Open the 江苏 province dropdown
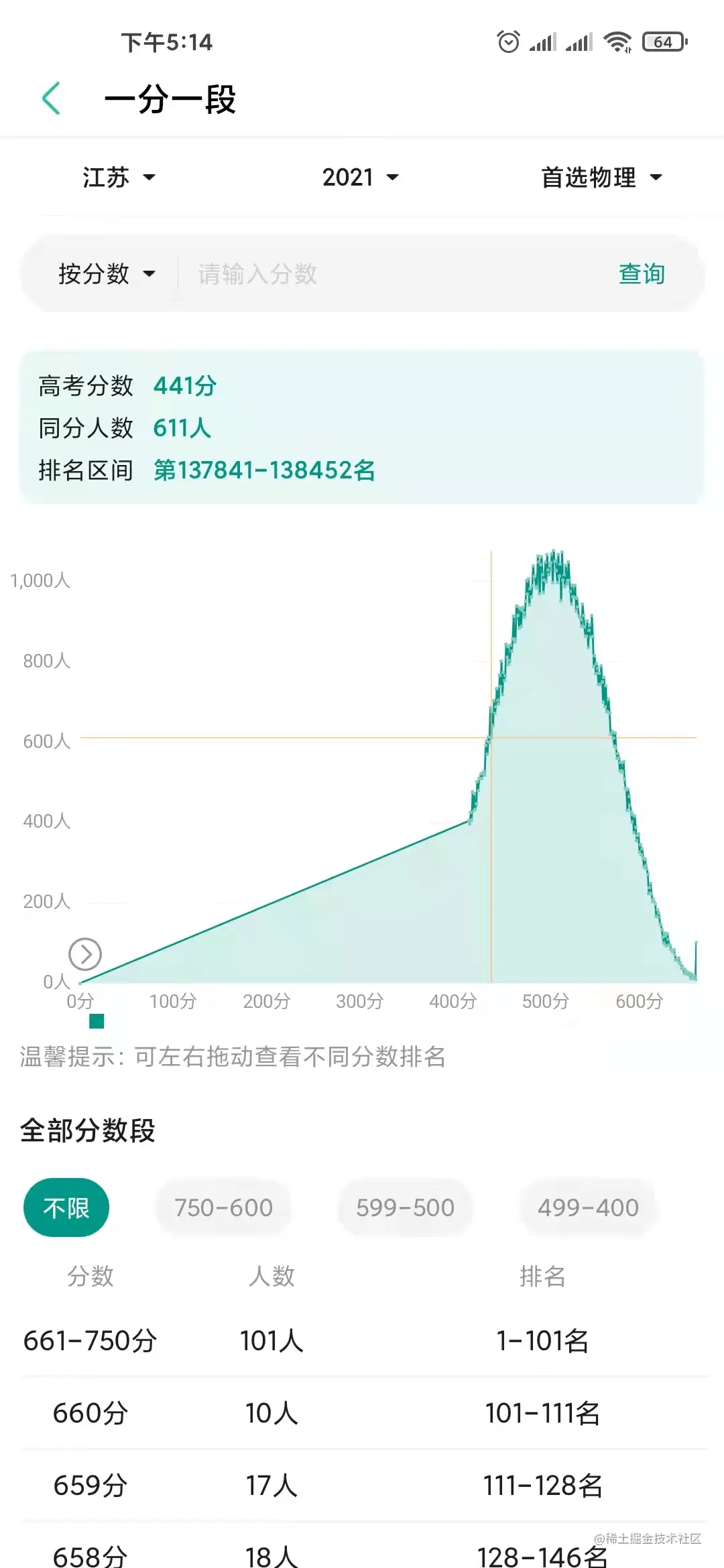Viewport: 724px width, 1568px height. 118,178
